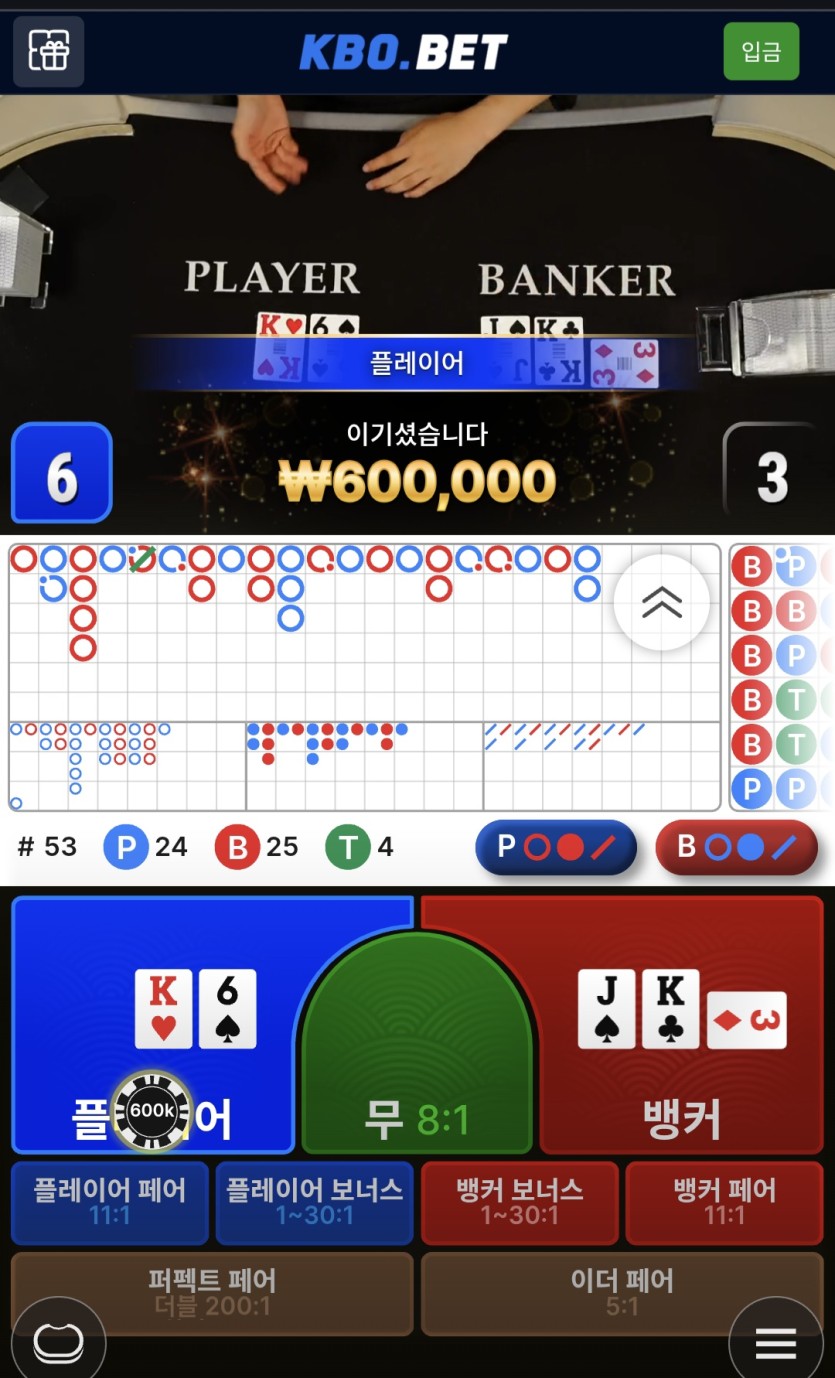The height and width of the screenshot is (1378, 835).
Task: Tap the green 입금 deposit button
Action: coord(761,51)
